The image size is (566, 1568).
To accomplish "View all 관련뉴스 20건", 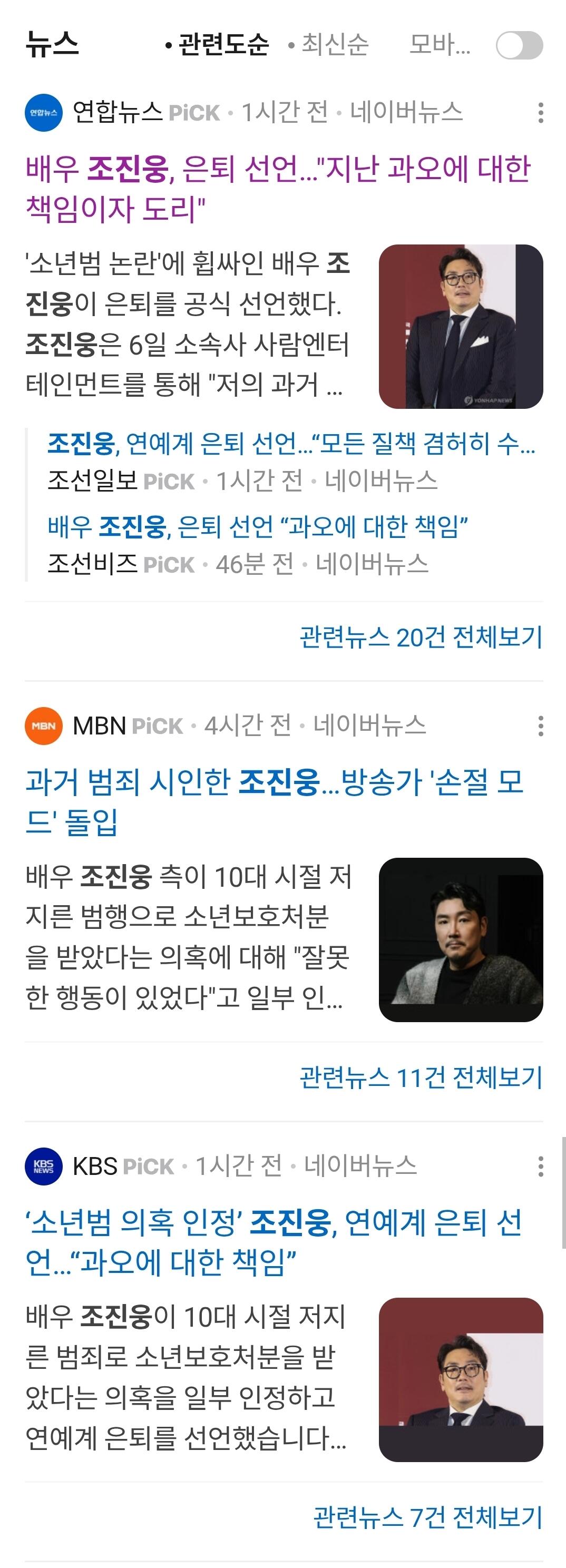I will (420, 636).
